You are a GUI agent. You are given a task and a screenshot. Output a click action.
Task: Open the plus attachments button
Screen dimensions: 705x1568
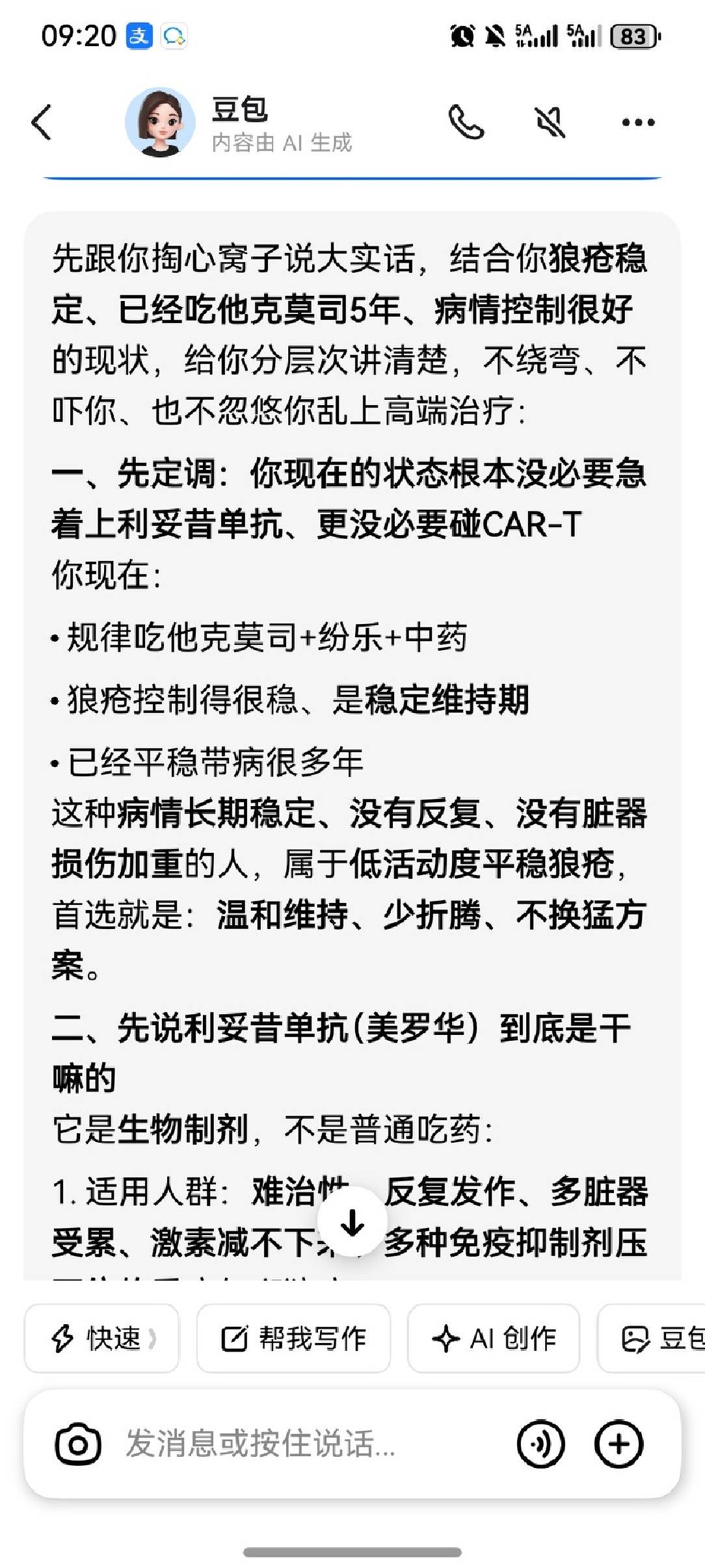(x=619, y=1444)
